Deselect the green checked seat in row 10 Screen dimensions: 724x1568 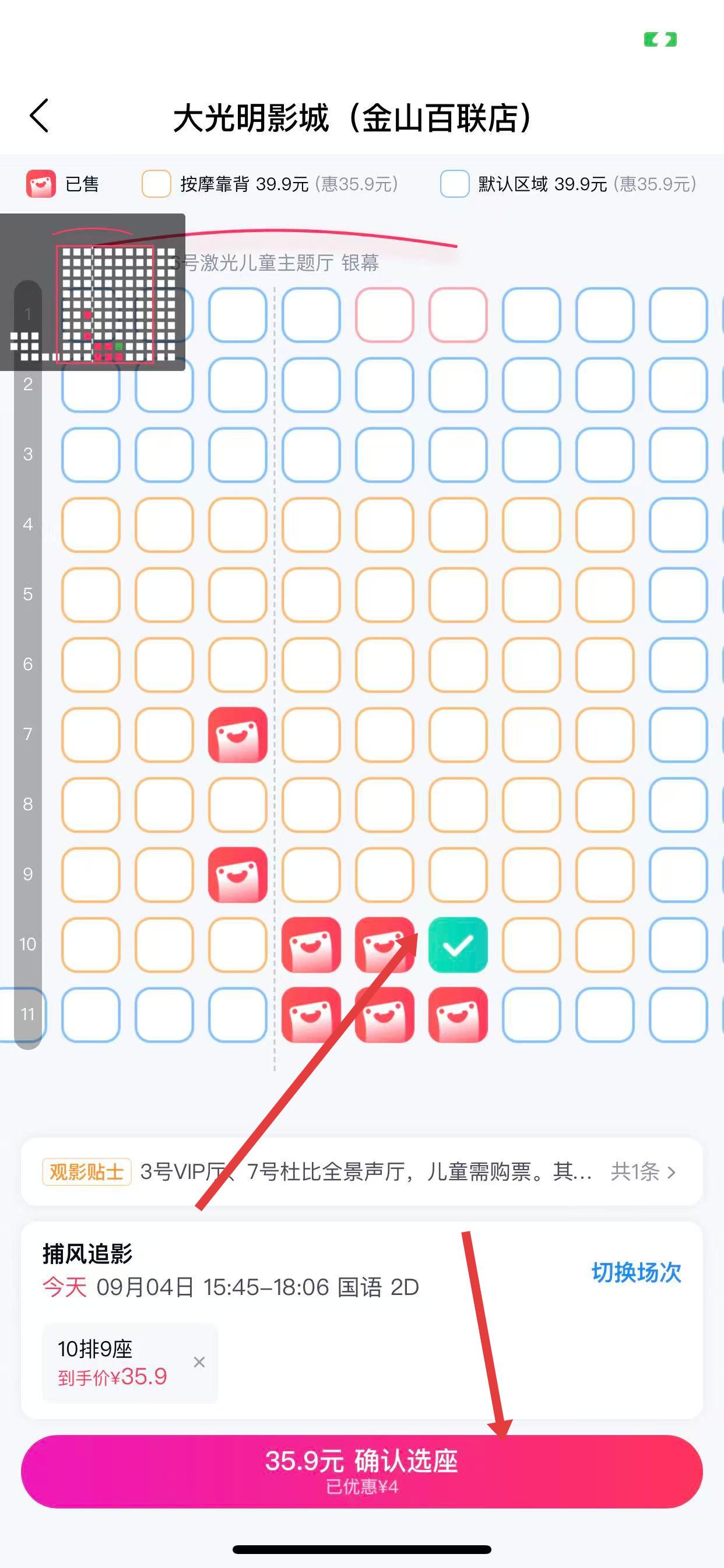[458, 944]
